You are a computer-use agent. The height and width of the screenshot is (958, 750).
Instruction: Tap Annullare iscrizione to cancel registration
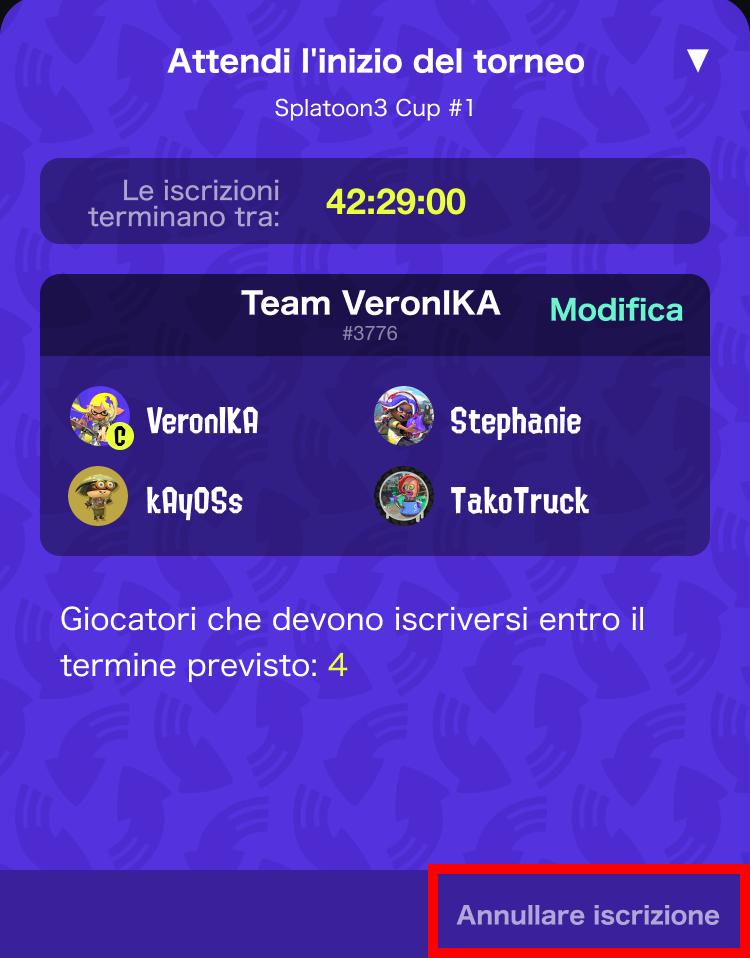coord(588,914)
